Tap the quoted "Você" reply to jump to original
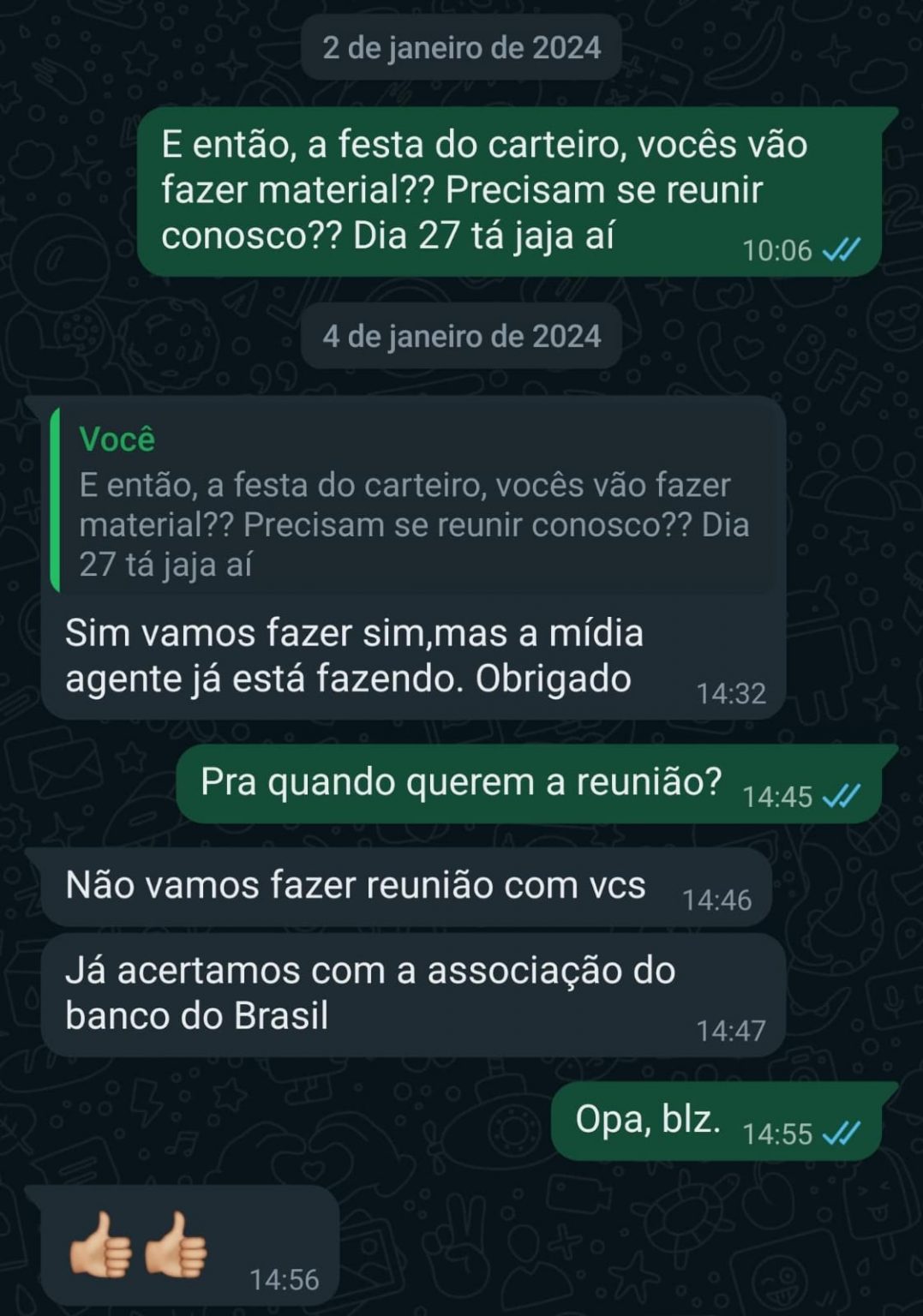The image size is (923, 1316). pyautogui.click(x=413, y=500)
